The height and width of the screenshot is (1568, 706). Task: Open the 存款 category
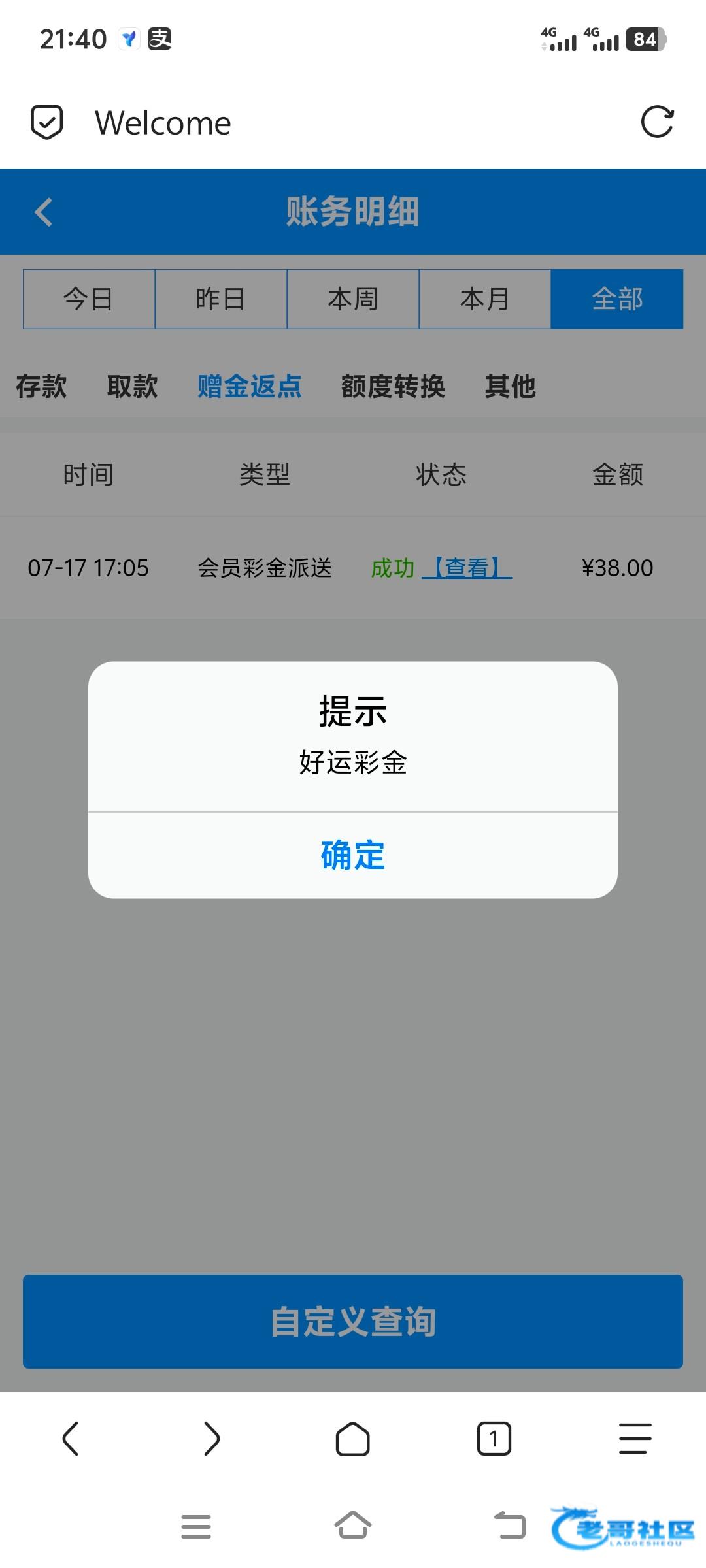(41, 386)
